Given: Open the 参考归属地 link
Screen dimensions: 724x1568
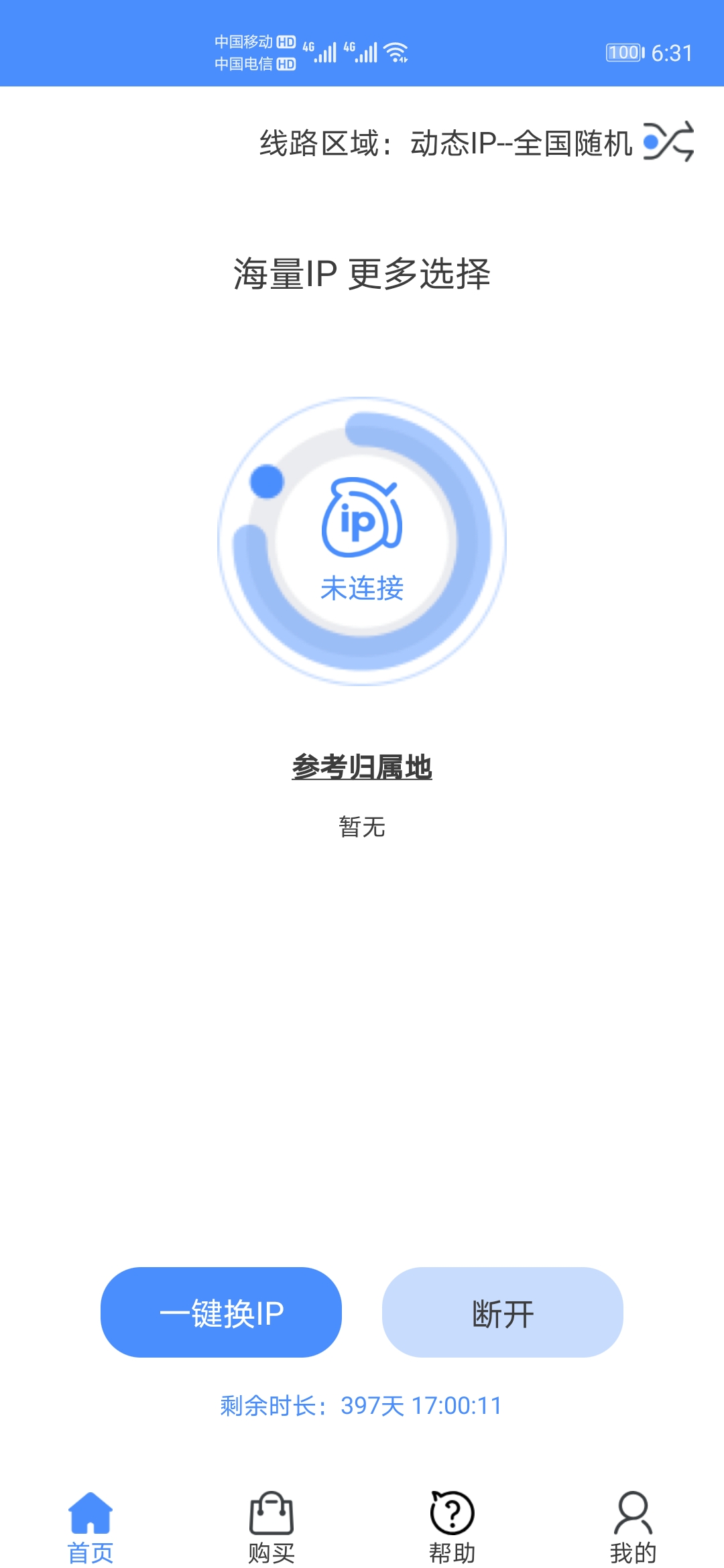Looking at the screenshot, I should (x=362, y=767).
